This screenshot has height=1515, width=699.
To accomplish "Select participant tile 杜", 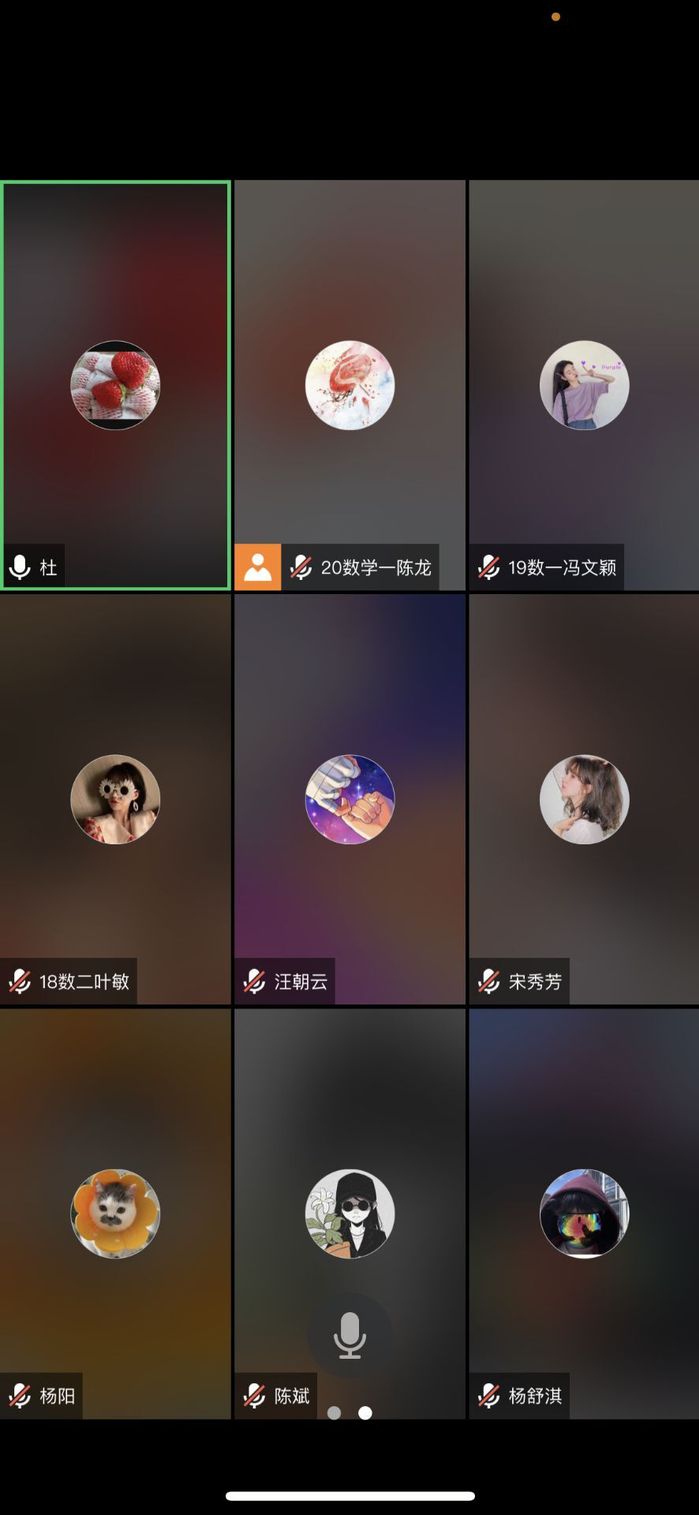I will [x=115, y=385].
